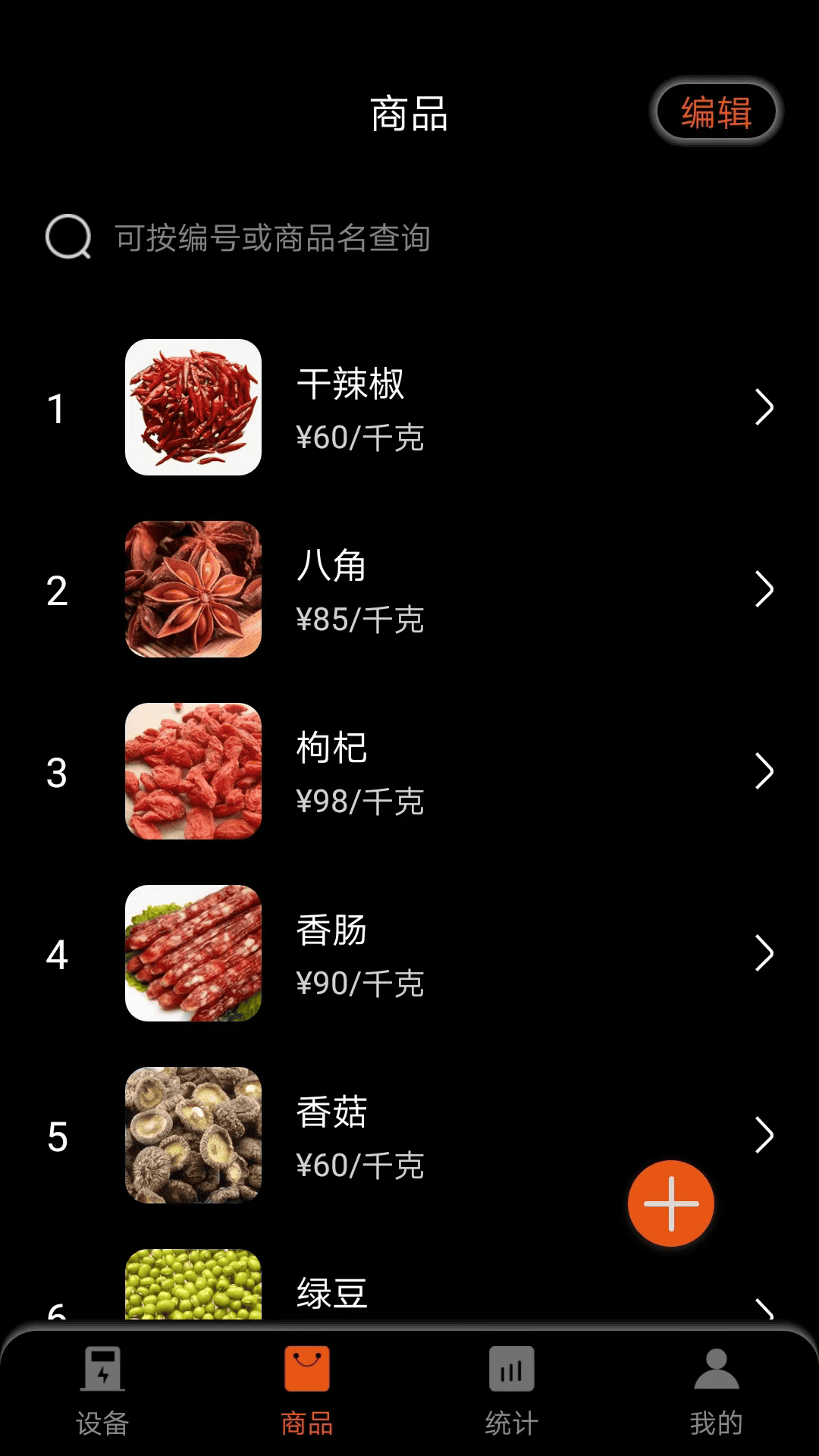Tap the search input placeholder 可按编号或商品名查询
Image resolution: width=819 pixels, height=1456 pixels.
(273, 237)
